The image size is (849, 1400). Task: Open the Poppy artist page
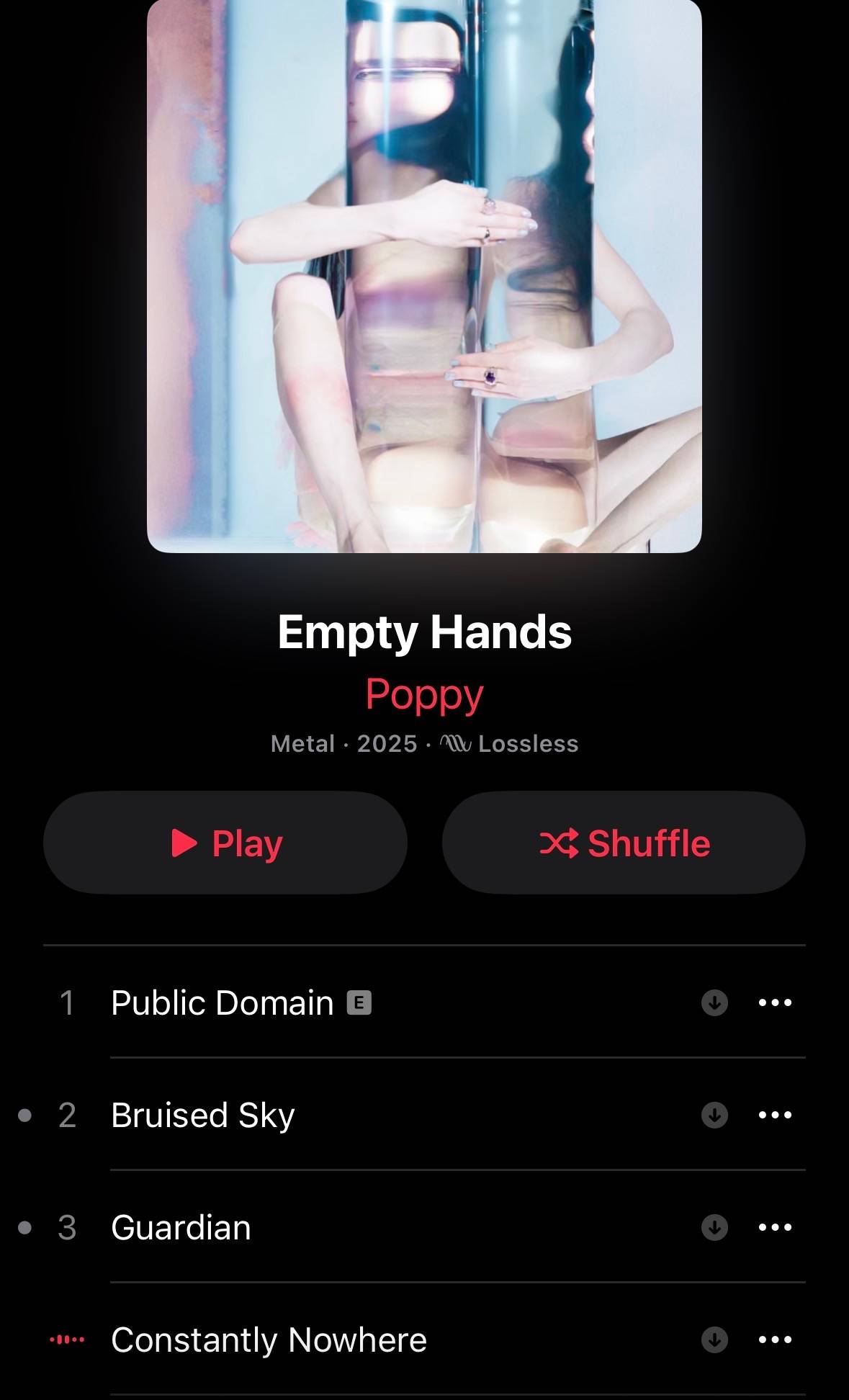(424, 695)
